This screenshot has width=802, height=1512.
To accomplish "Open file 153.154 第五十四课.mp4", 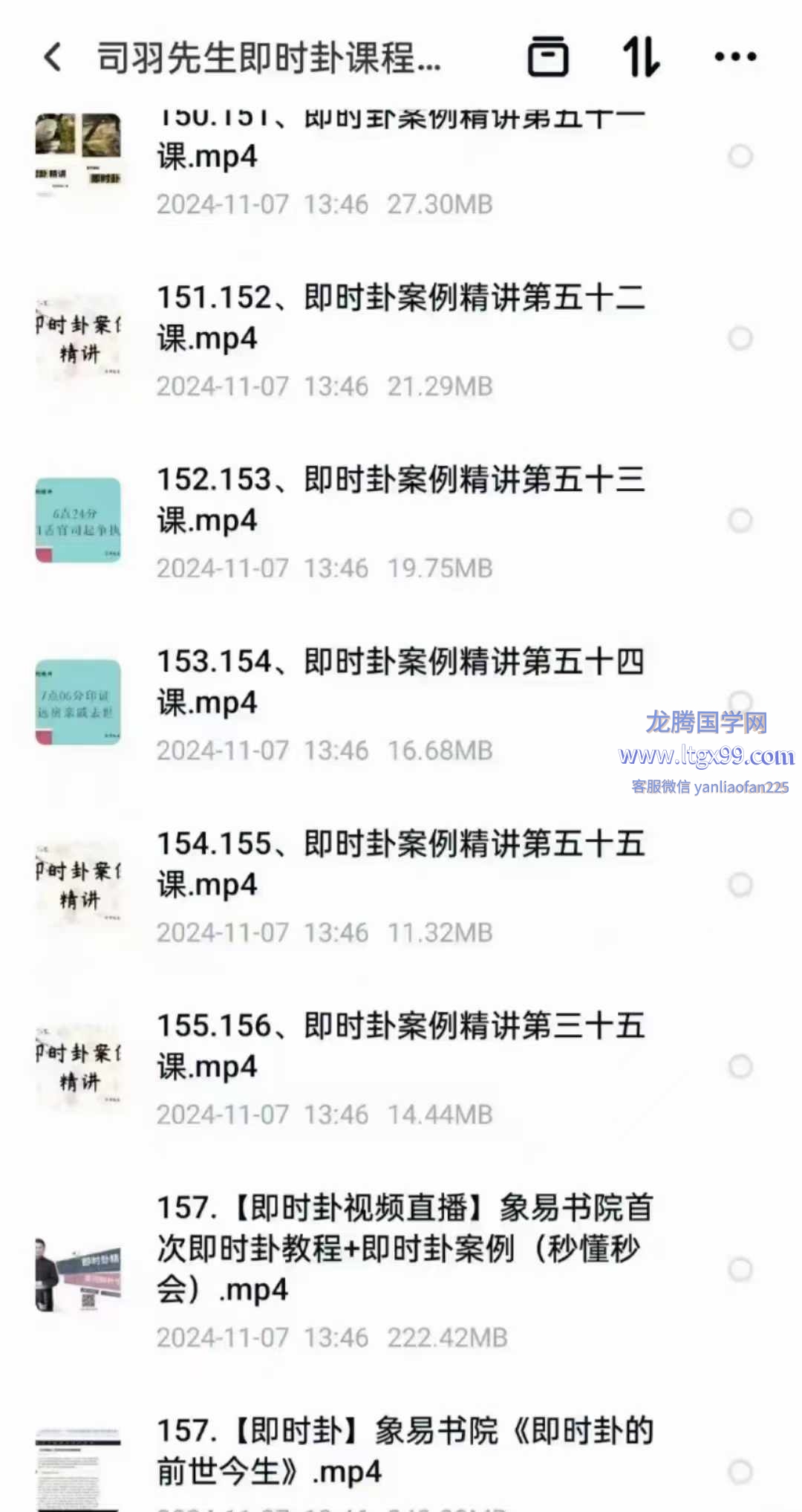I will point(401,682).
